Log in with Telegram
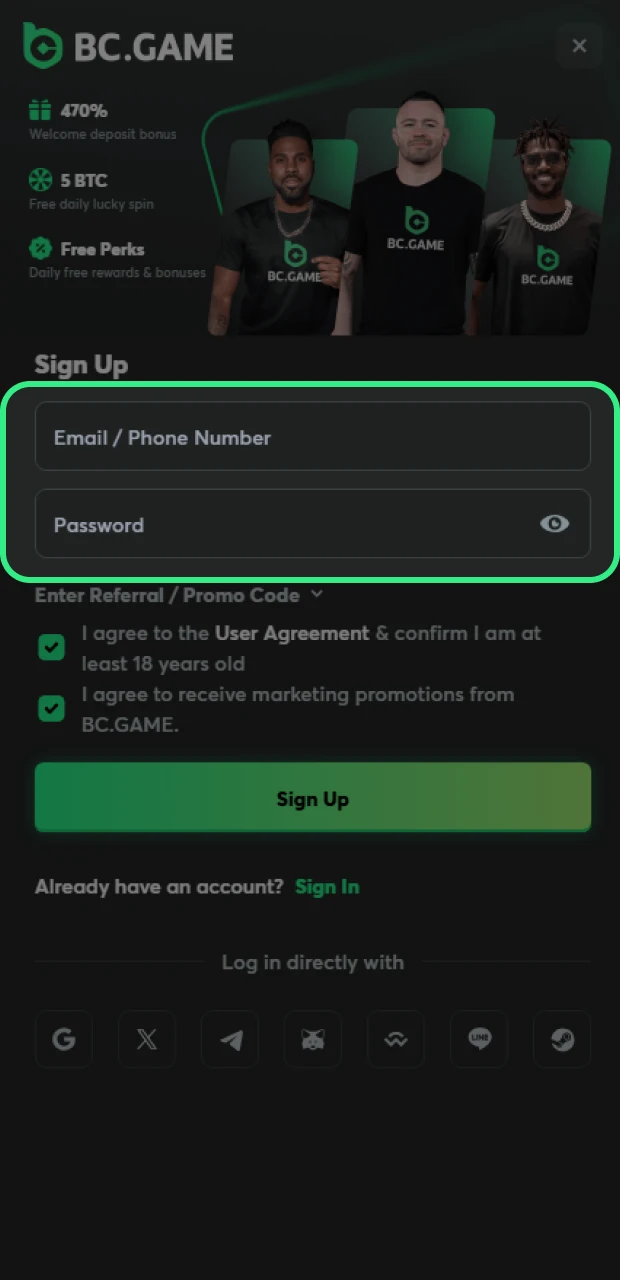This screenshot has height=1280, width=620. coord(230,1040)
